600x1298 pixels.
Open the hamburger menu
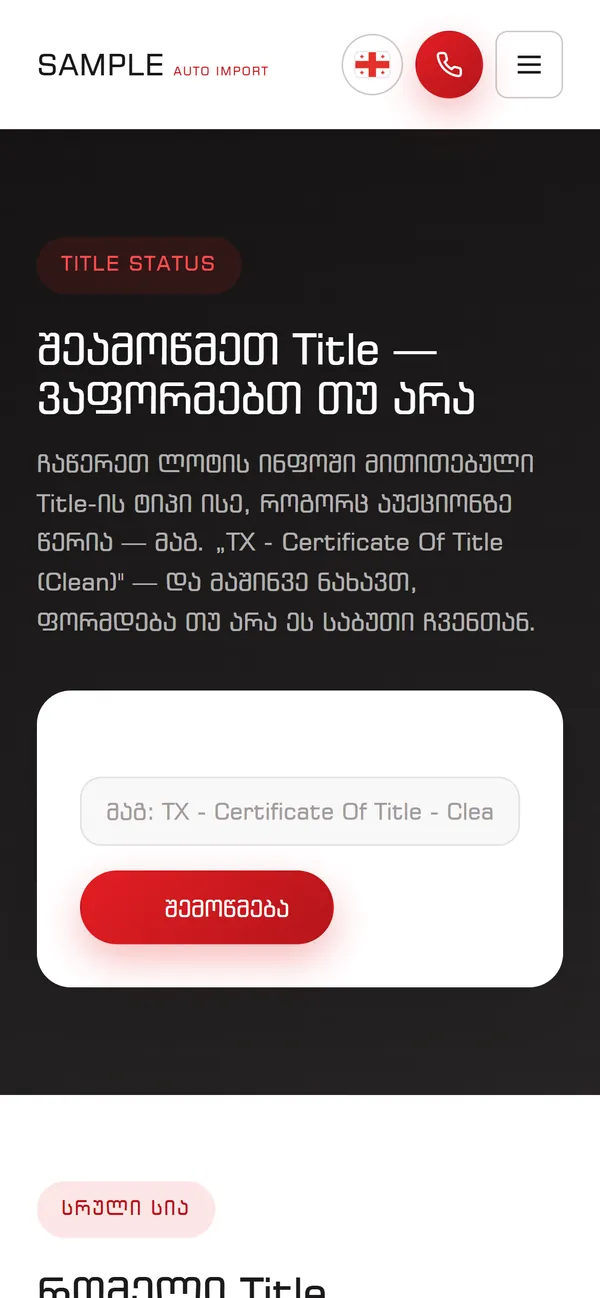(529, 65)
